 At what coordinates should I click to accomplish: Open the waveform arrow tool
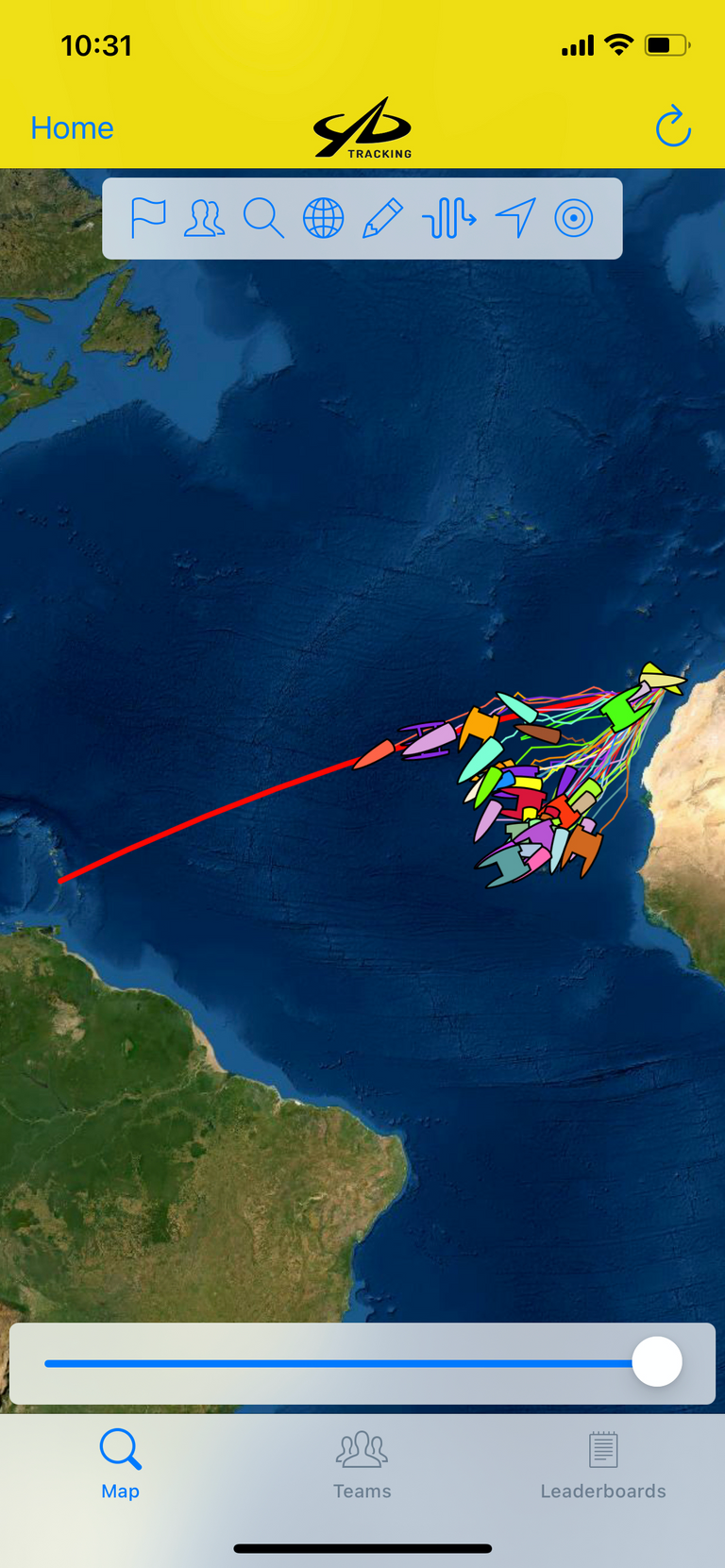click(448, 218)
